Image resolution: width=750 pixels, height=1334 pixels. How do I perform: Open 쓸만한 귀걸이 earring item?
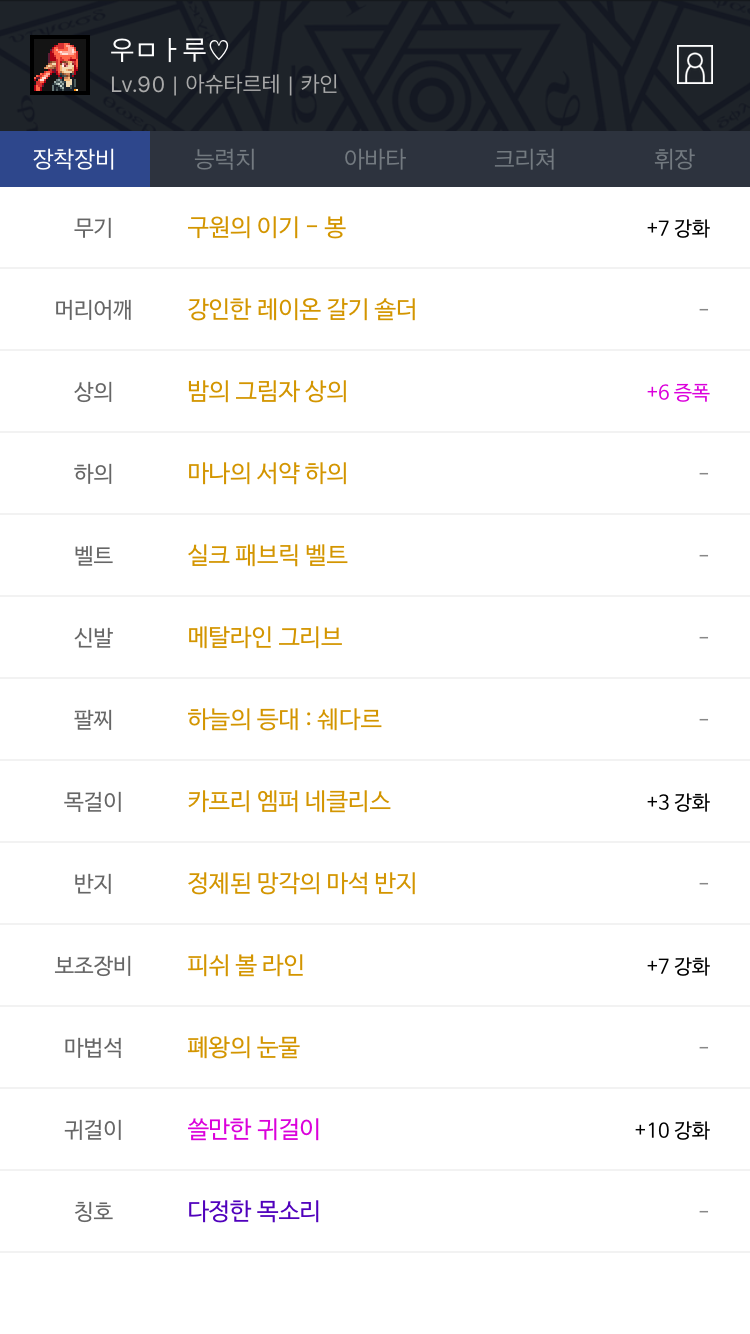click(375, 1130)
